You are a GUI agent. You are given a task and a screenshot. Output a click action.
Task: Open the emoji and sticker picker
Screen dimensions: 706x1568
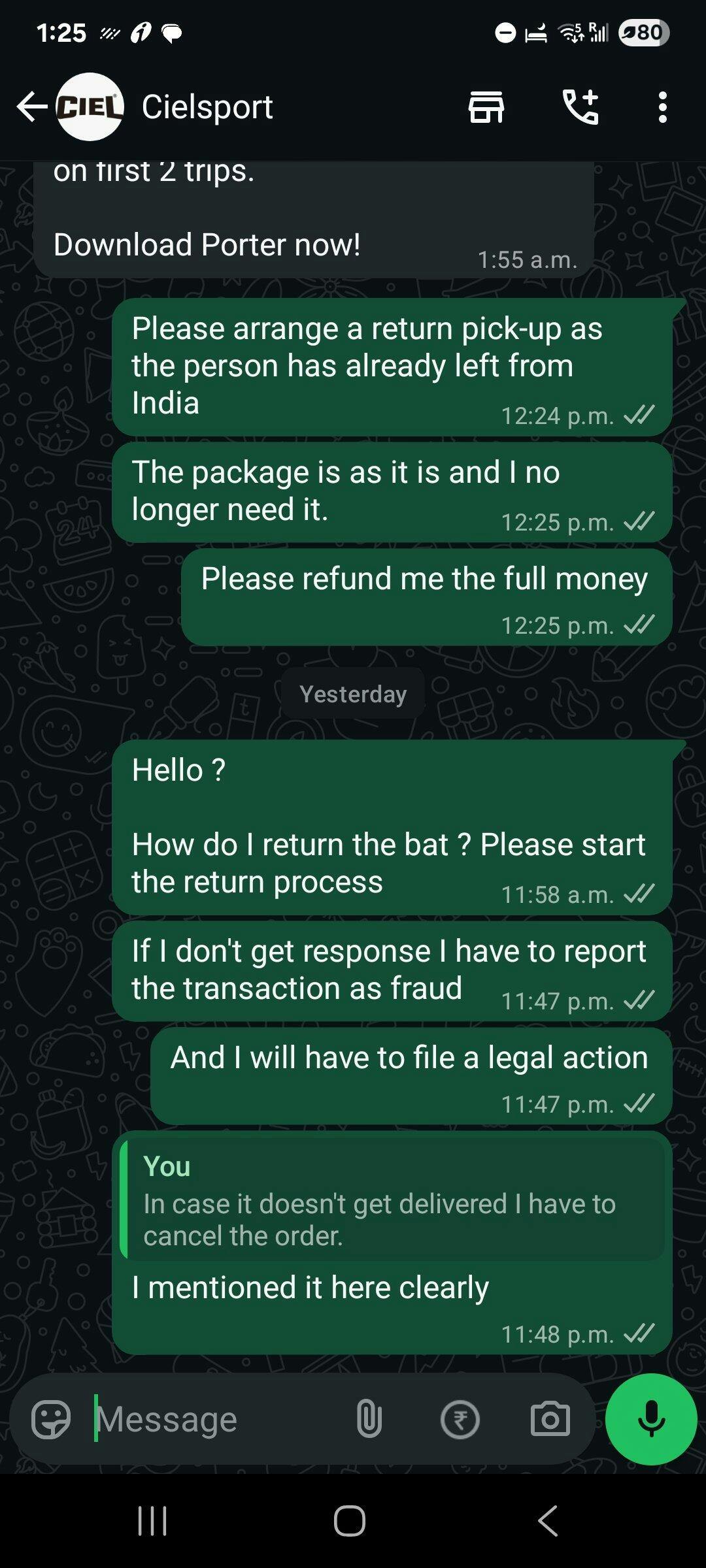[51, 1420]
